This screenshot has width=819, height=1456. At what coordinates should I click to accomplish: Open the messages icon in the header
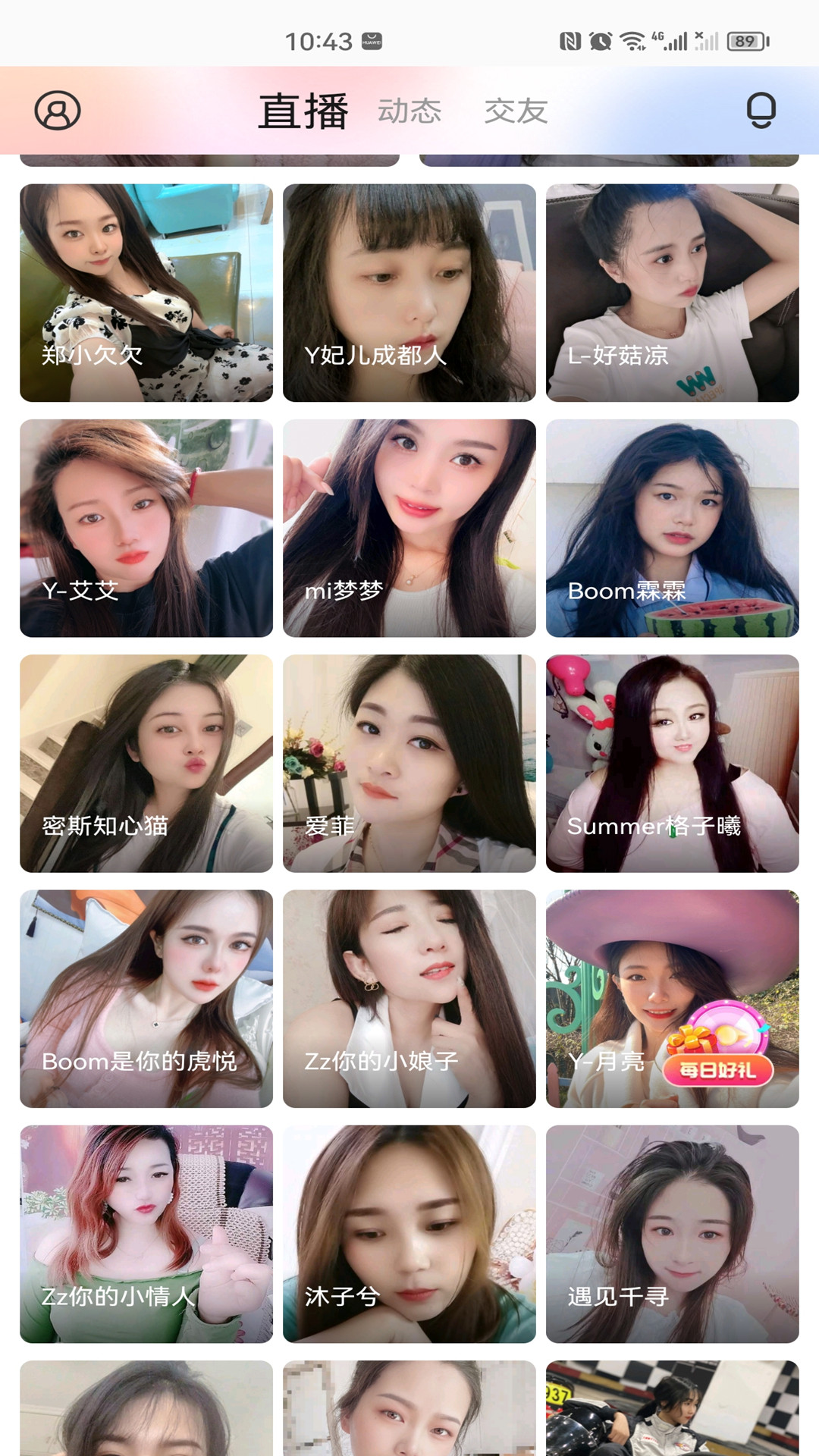coord(761,111)
